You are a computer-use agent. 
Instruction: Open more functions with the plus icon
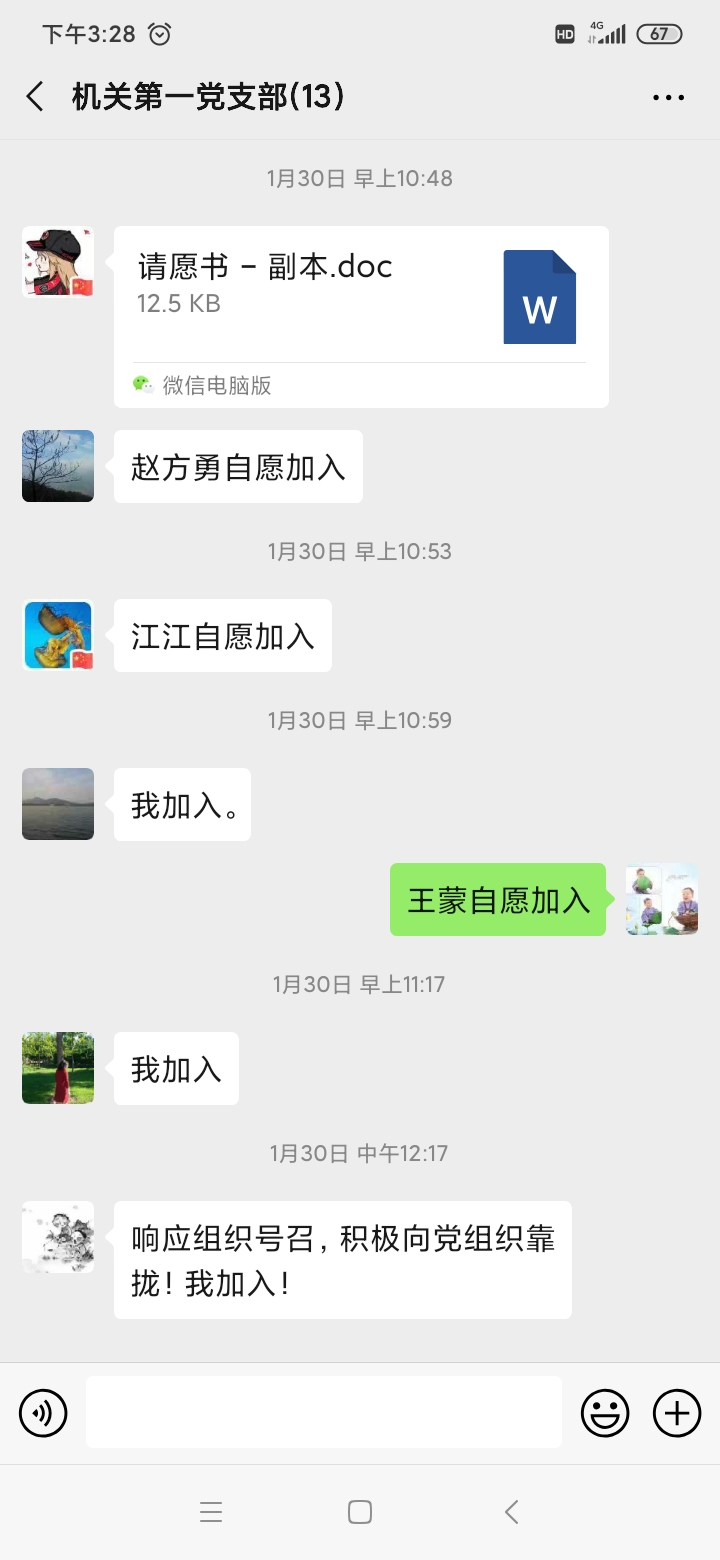pyautogui.click(x=676, y=1412)
